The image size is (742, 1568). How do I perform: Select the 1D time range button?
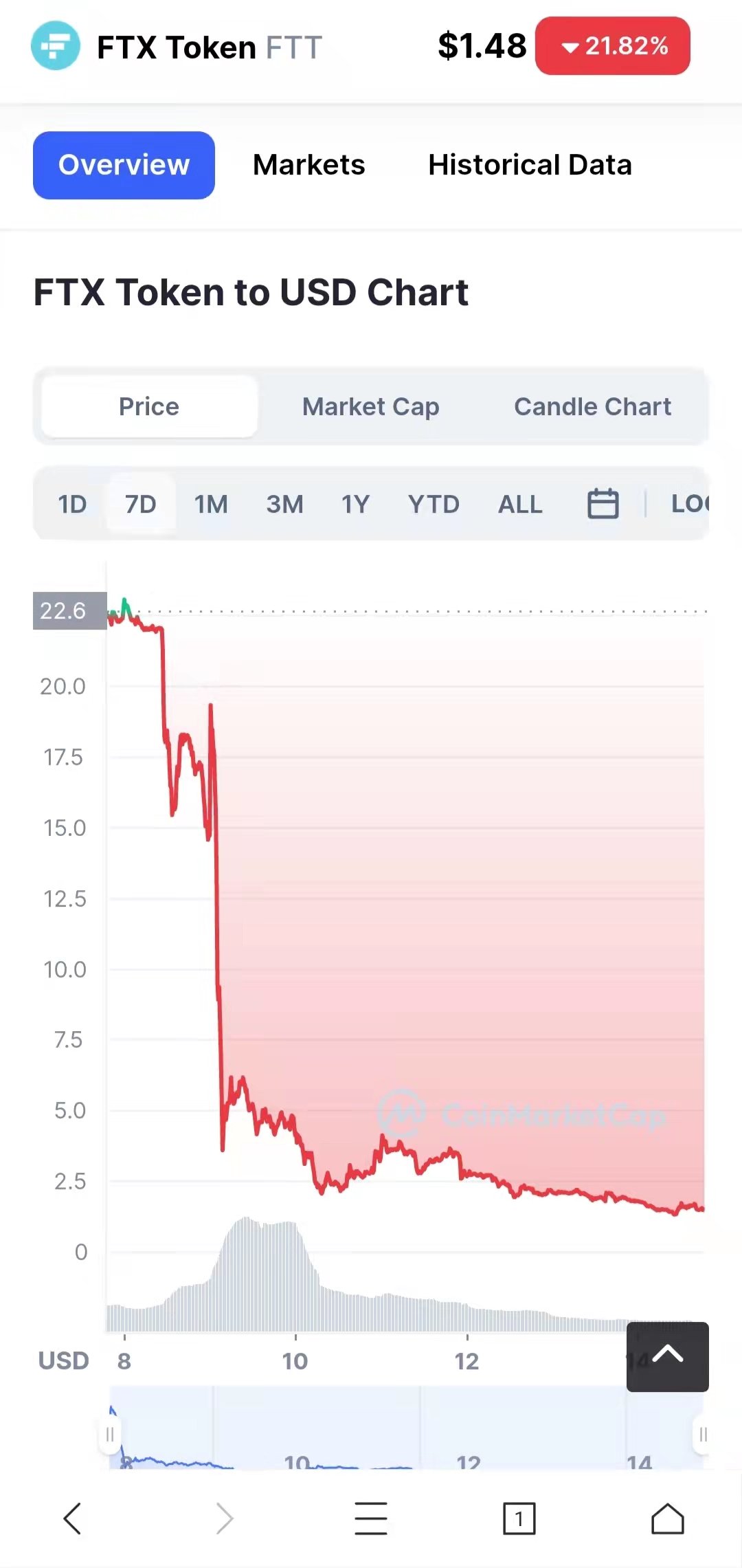pyautogui.click(x=71, y=504)
